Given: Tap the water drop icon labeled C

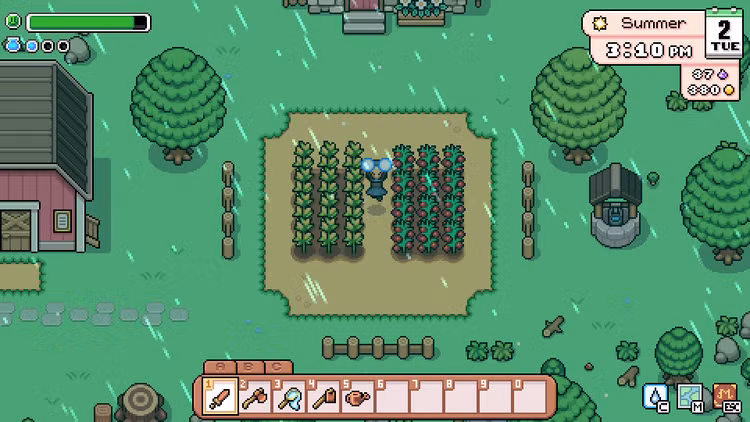Looking at the screenshot, I should [656, 397].
